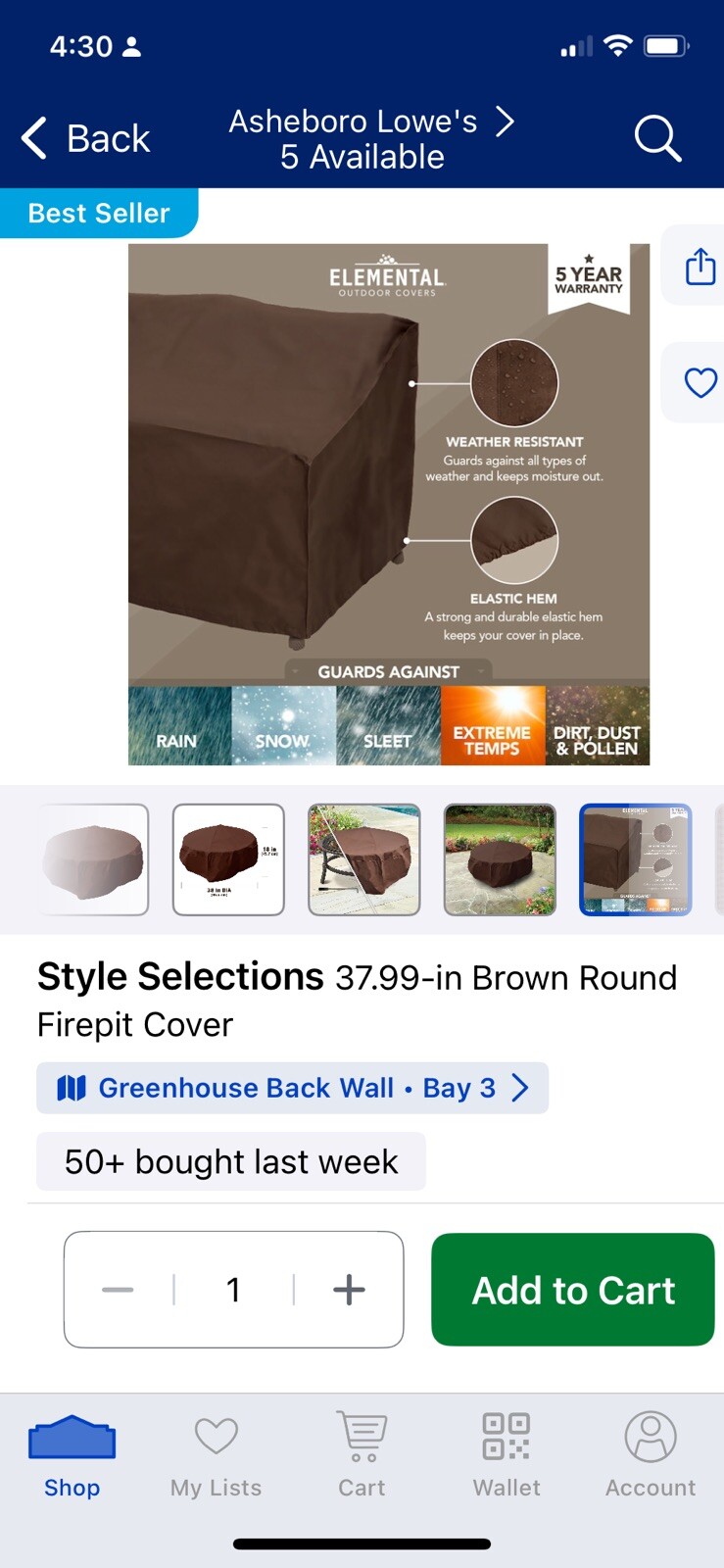Screen dimensions: 724x1568
Task: Add the firepit cover to cart
Action: point(572,1290)
